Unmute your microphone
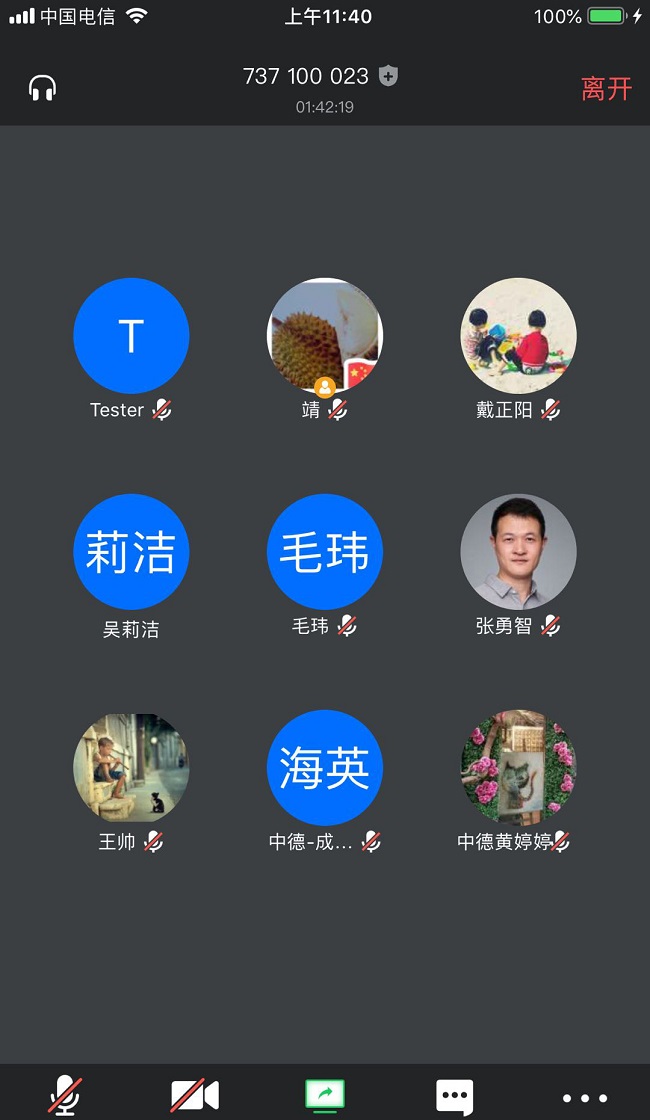This screenshot has width=650, height=1120. point(65,1095)
